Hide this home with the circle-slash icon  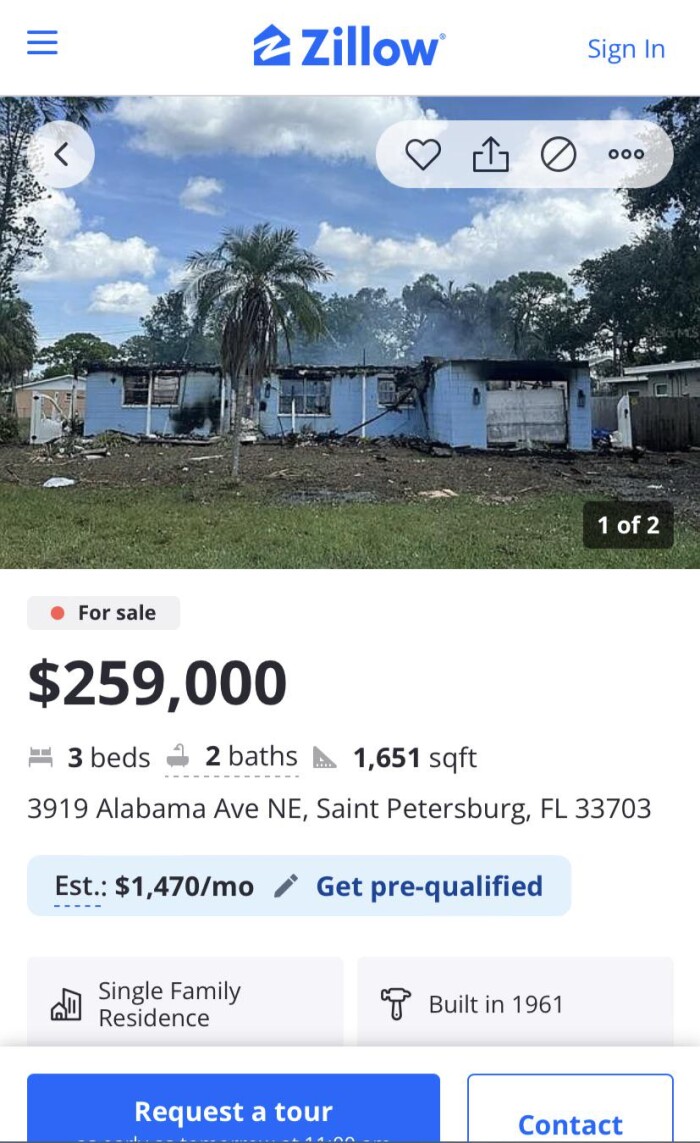[558, 154]
